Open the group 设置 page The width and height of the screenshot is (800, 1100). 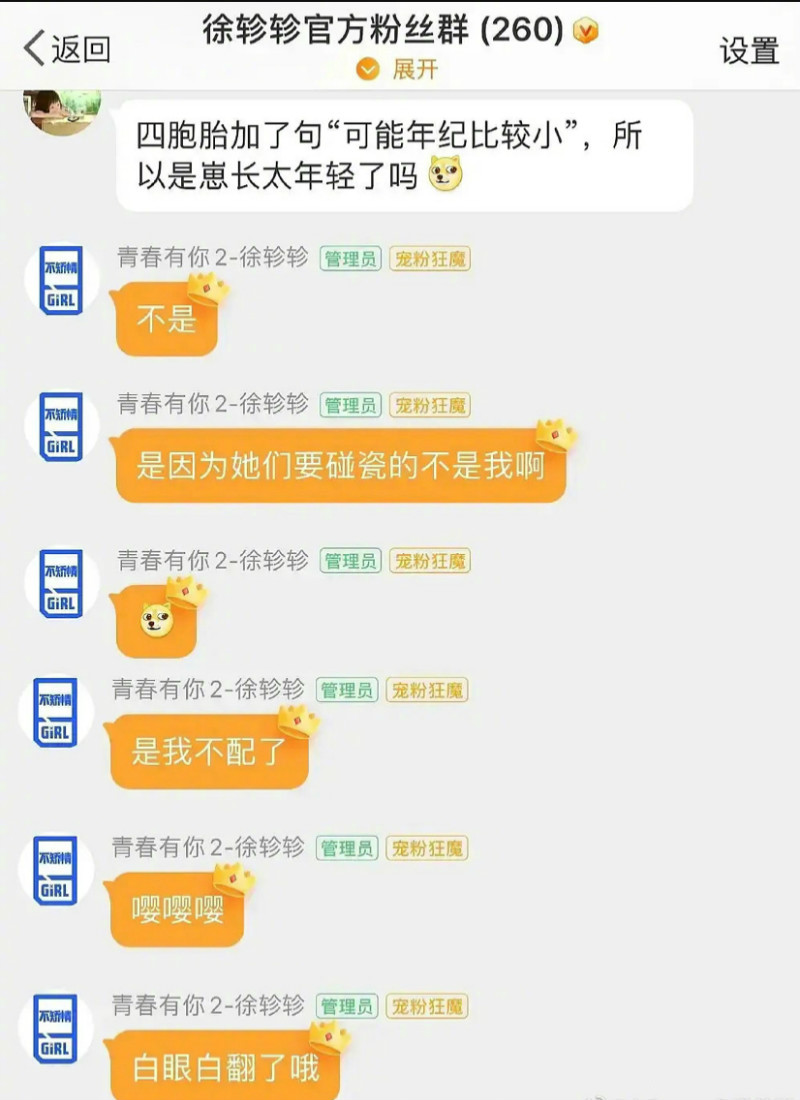748,50
